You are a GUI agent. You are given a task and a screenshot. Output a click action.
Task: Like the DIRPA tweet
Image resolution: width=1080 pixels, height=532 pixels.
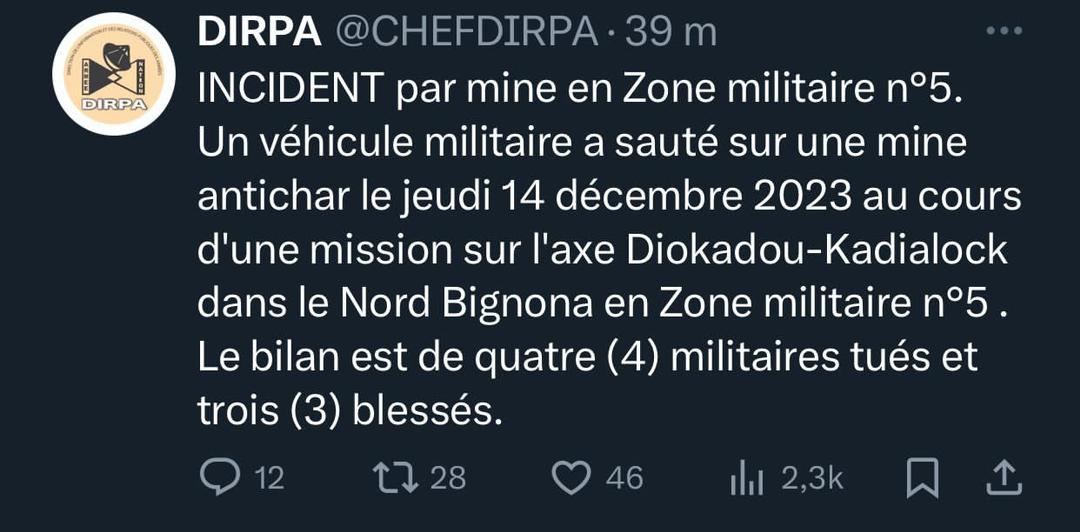click(x=573, y=478)
